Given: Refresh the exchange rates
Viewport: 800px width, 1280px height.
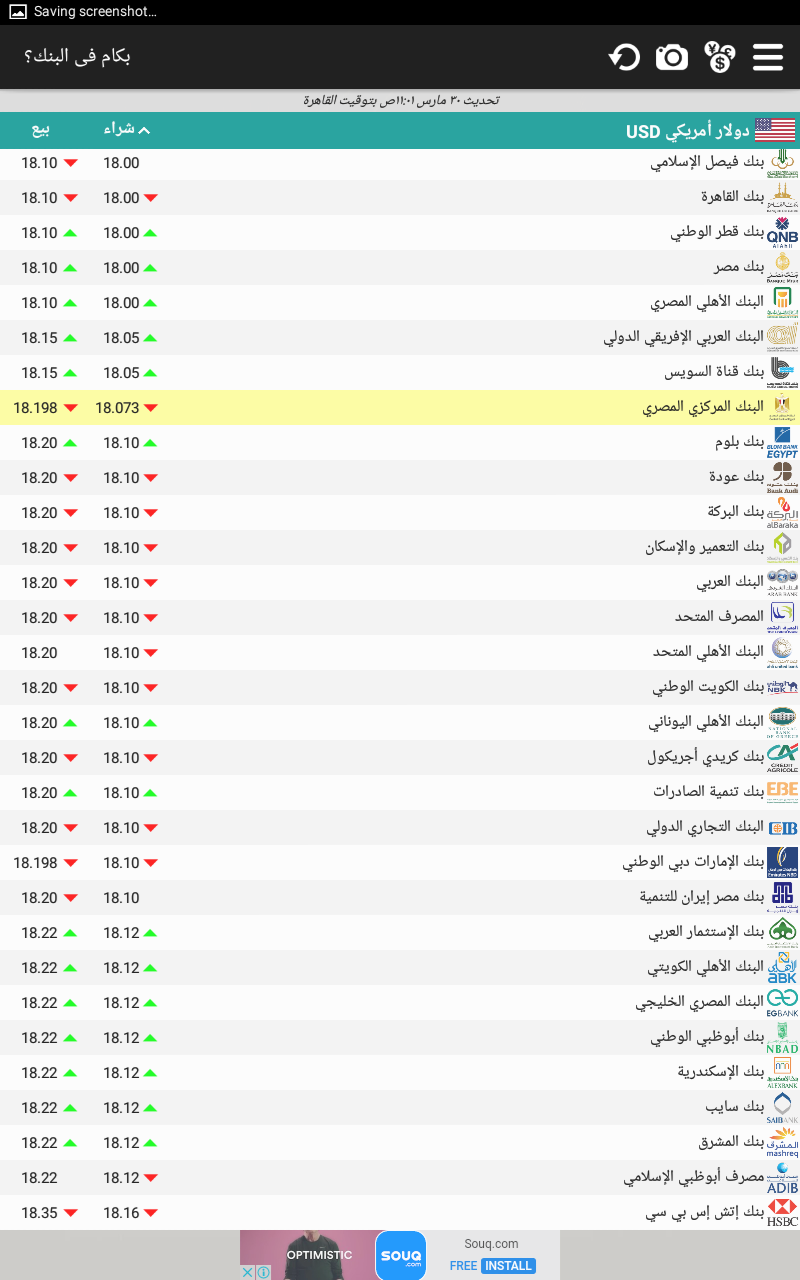Looking at the screenshot, I should pos(624,57).
